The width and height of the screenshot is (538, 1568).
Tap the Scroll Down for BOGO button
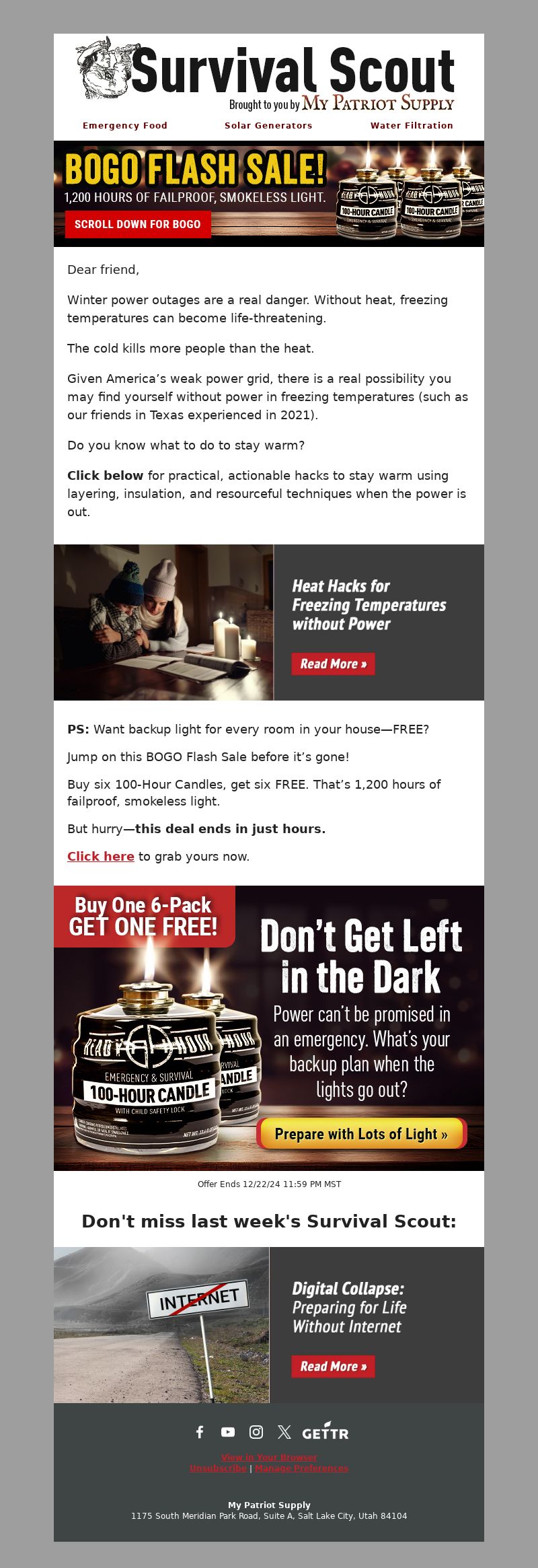click(x=138, y=224)
